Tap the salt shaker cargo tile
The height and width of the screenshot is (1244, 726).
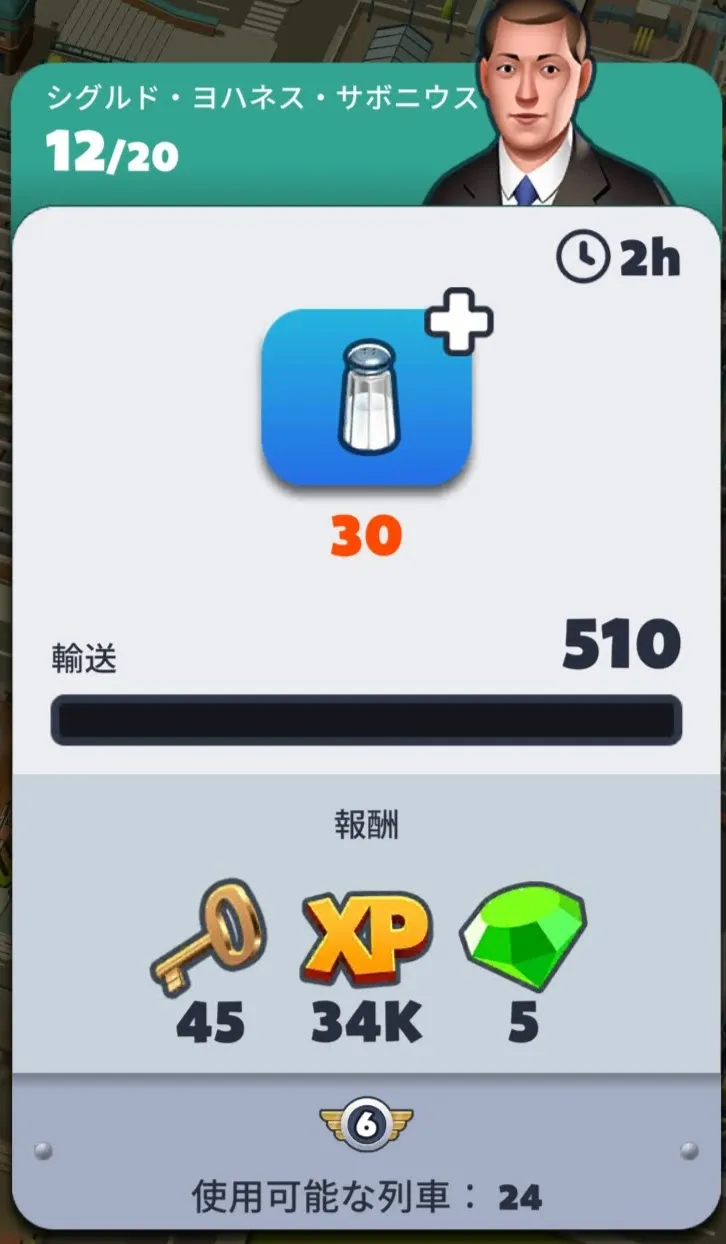[366, 398]
